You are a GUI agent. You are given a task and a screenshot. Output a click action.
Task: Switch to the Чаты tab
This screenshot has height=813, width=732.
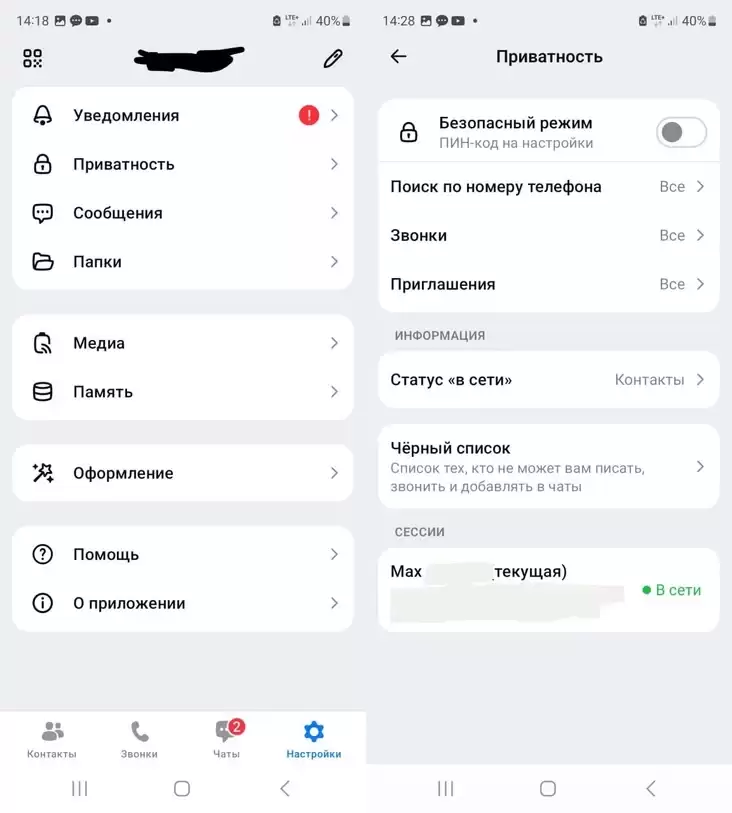click(226, 740)
